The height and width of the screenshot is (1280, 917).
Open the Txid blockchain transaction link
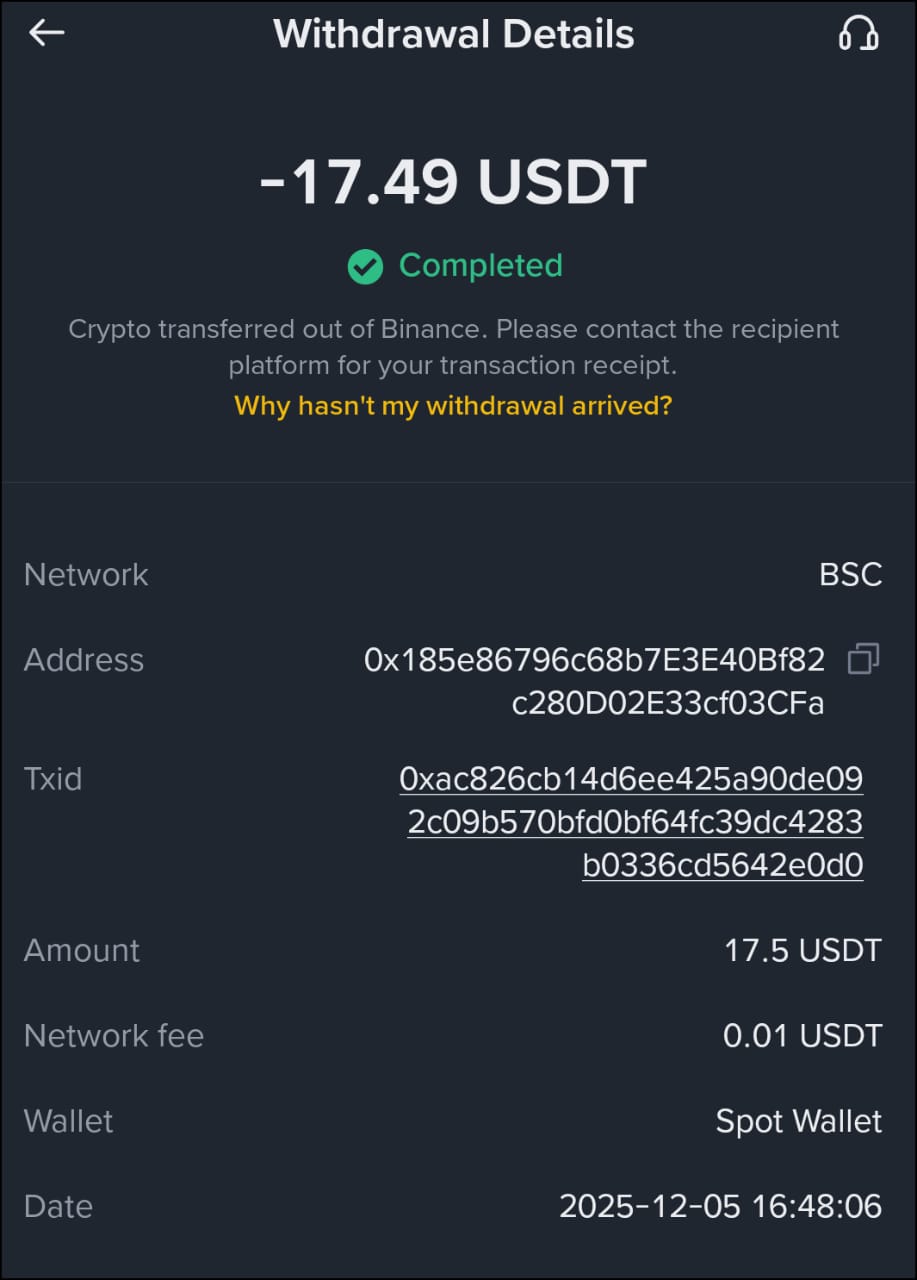(x=633, y=821)
